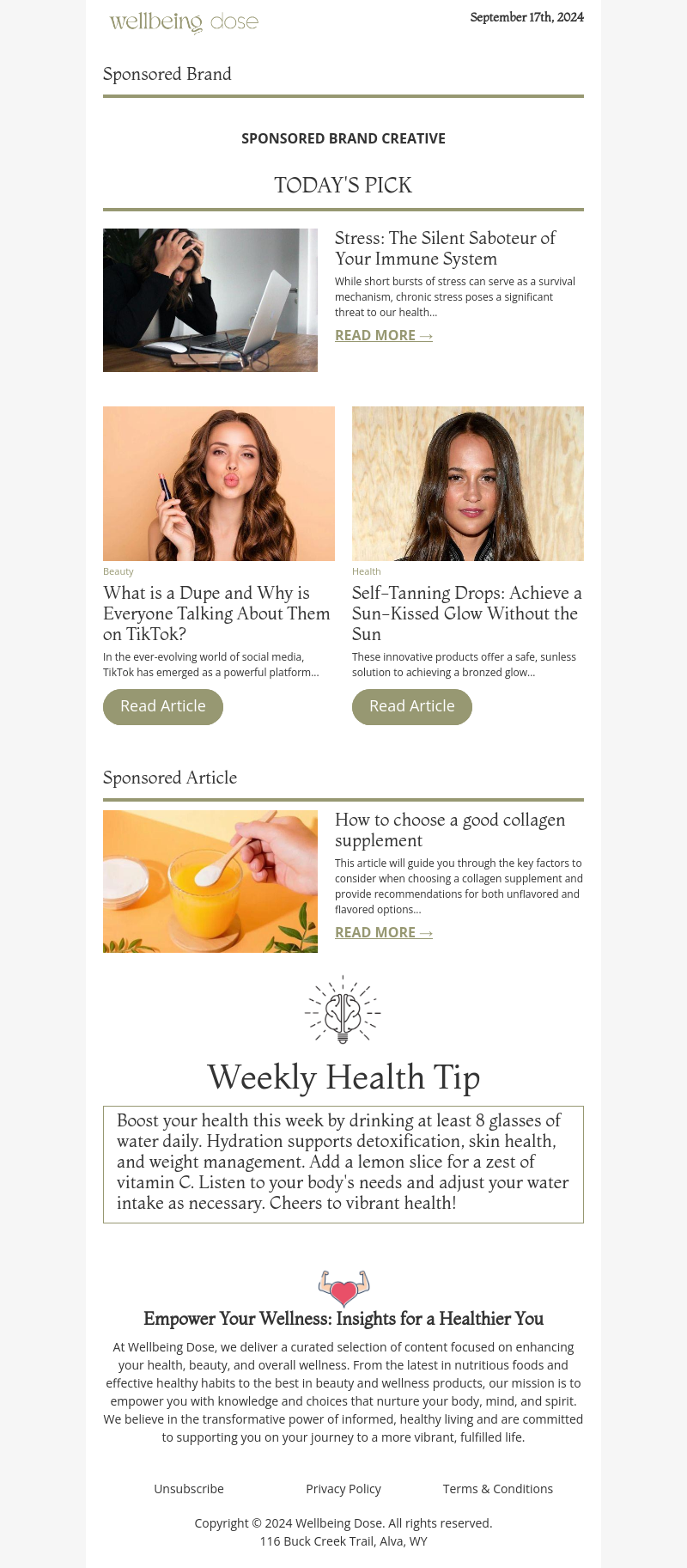Click the Today's Pick headline

pyautogui.click(x=343, y=185)
